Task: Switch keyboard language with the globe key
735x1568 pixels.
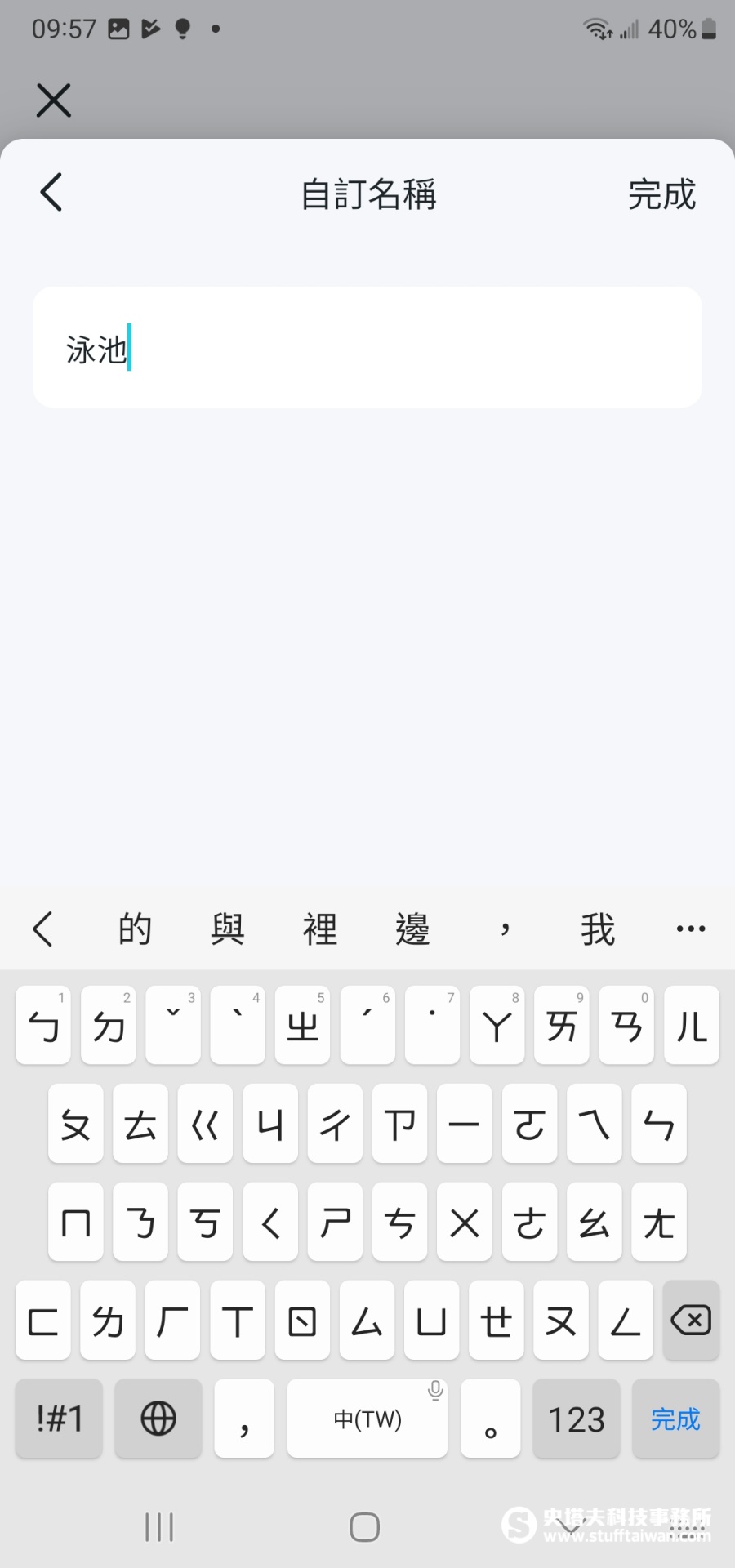Action: [158, 1419]
